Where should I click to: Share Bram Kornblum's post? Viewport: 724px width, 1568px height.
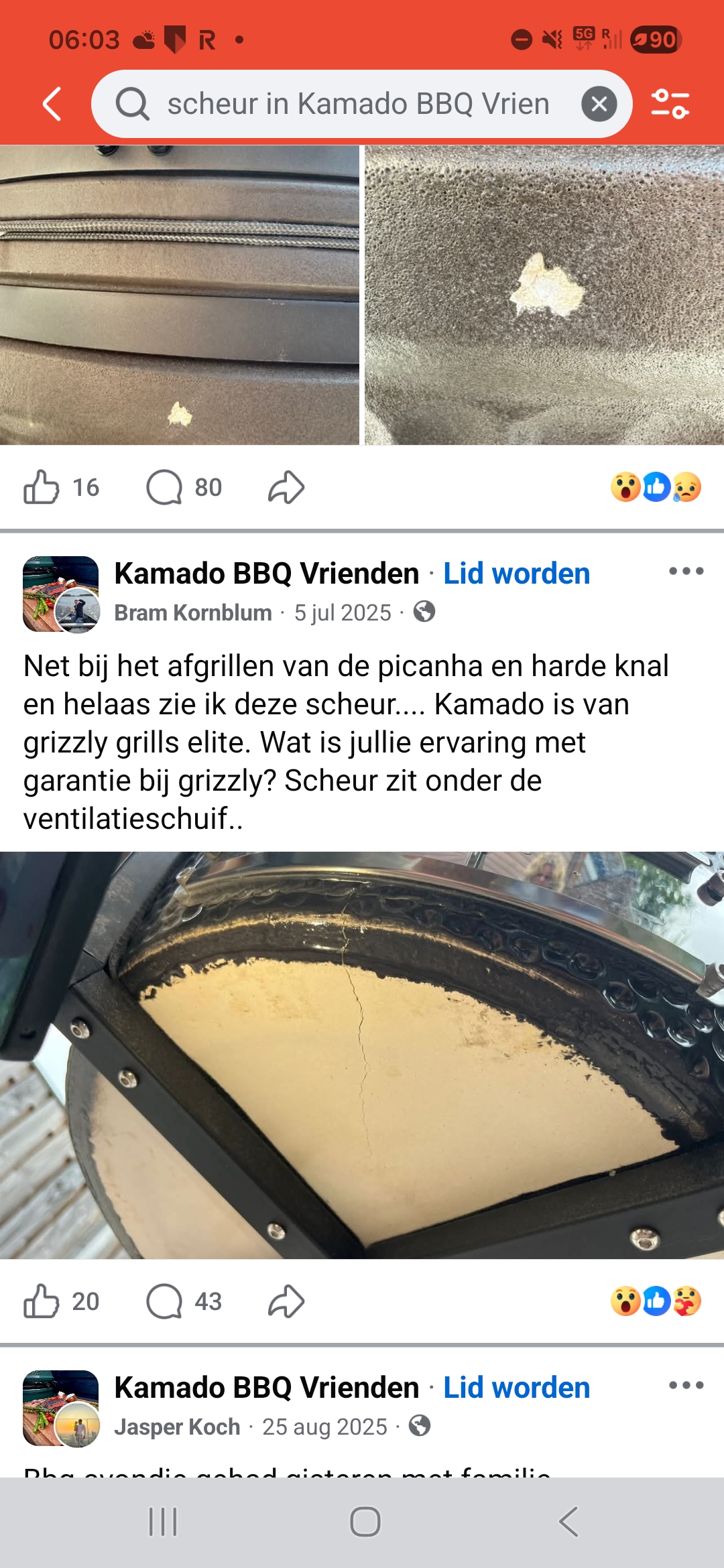click(x=286, y=1301)
